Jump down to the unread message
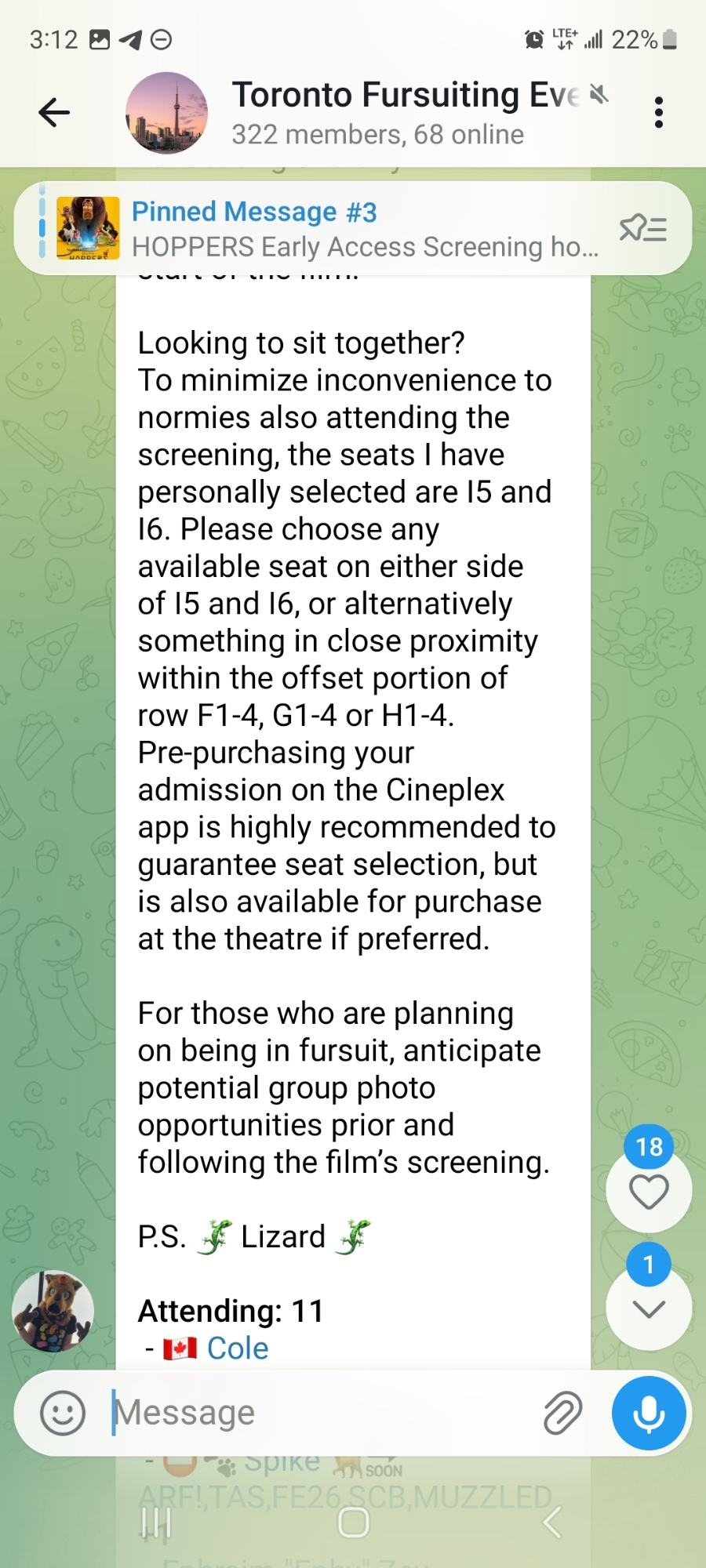 pyautogui.click(x=649, y=1308)
